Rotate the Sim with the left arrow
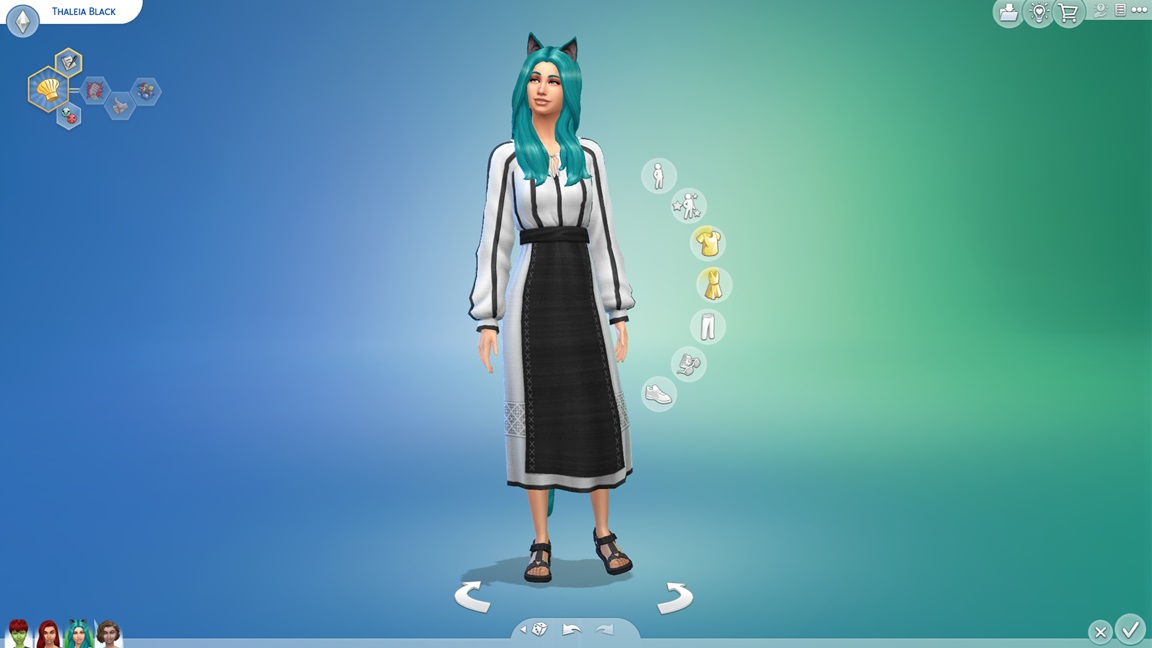This screenshot has width=1152, height=648. 472,597
